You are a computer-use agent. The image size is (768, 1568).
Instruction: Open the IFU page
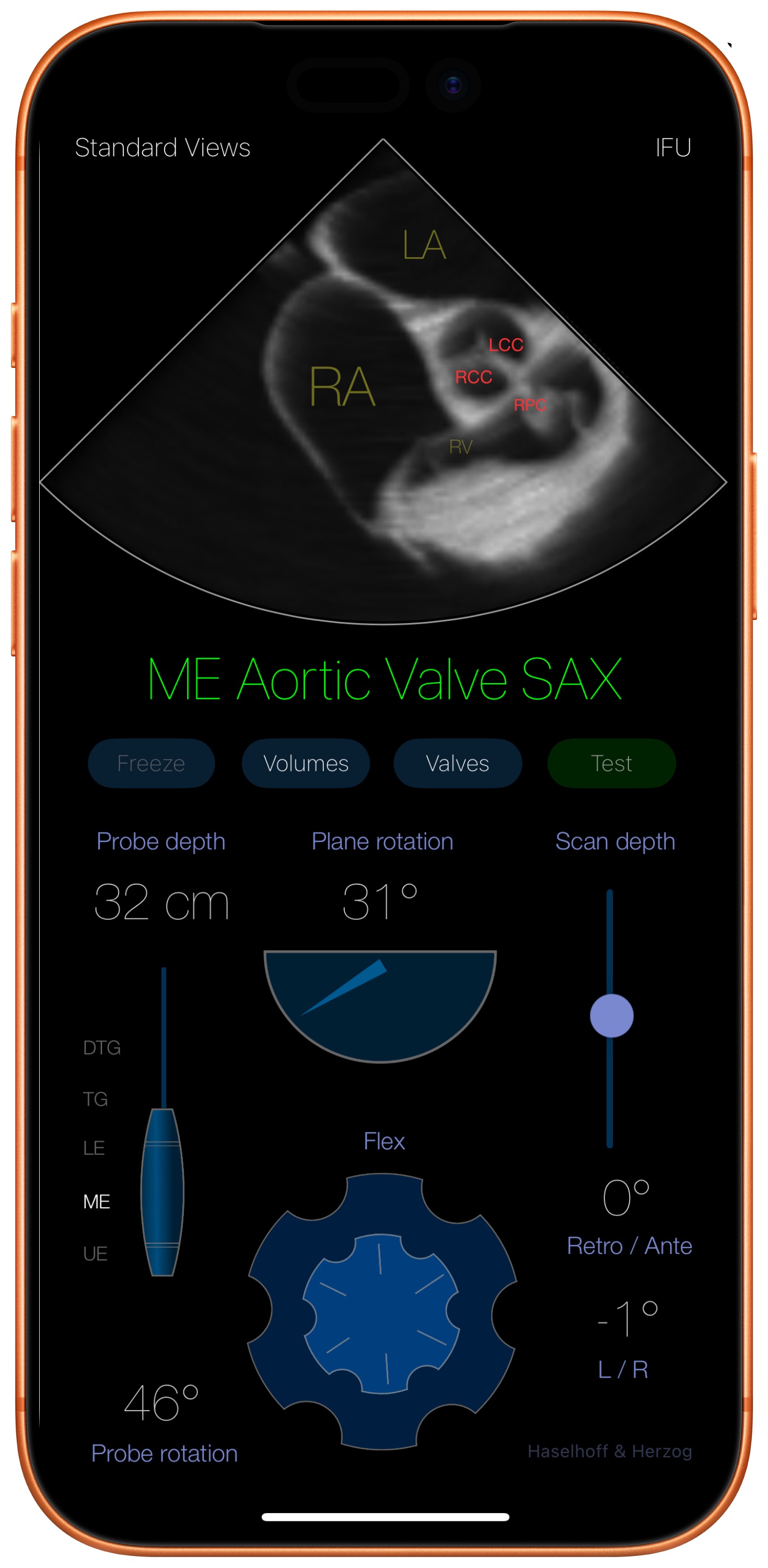(672, 148)
